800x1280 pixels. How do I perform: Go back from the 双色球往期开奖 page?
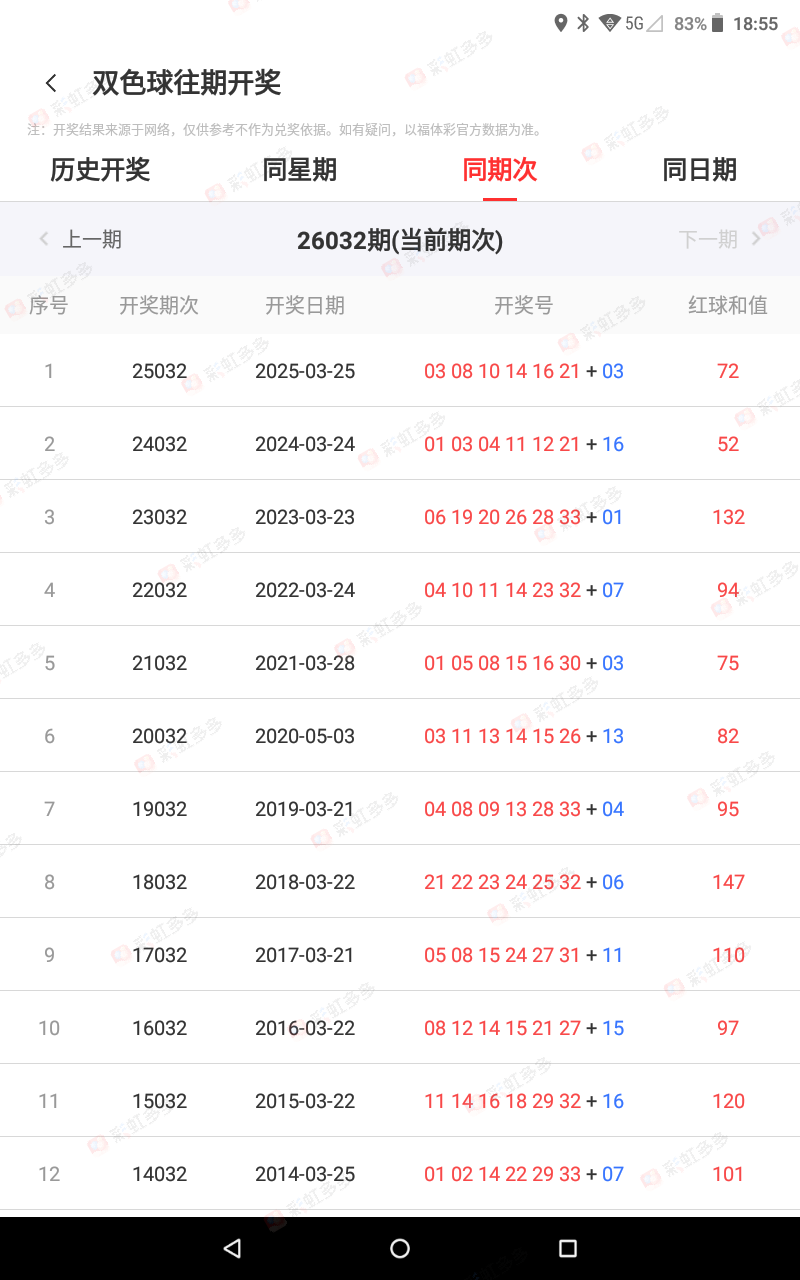51,83
